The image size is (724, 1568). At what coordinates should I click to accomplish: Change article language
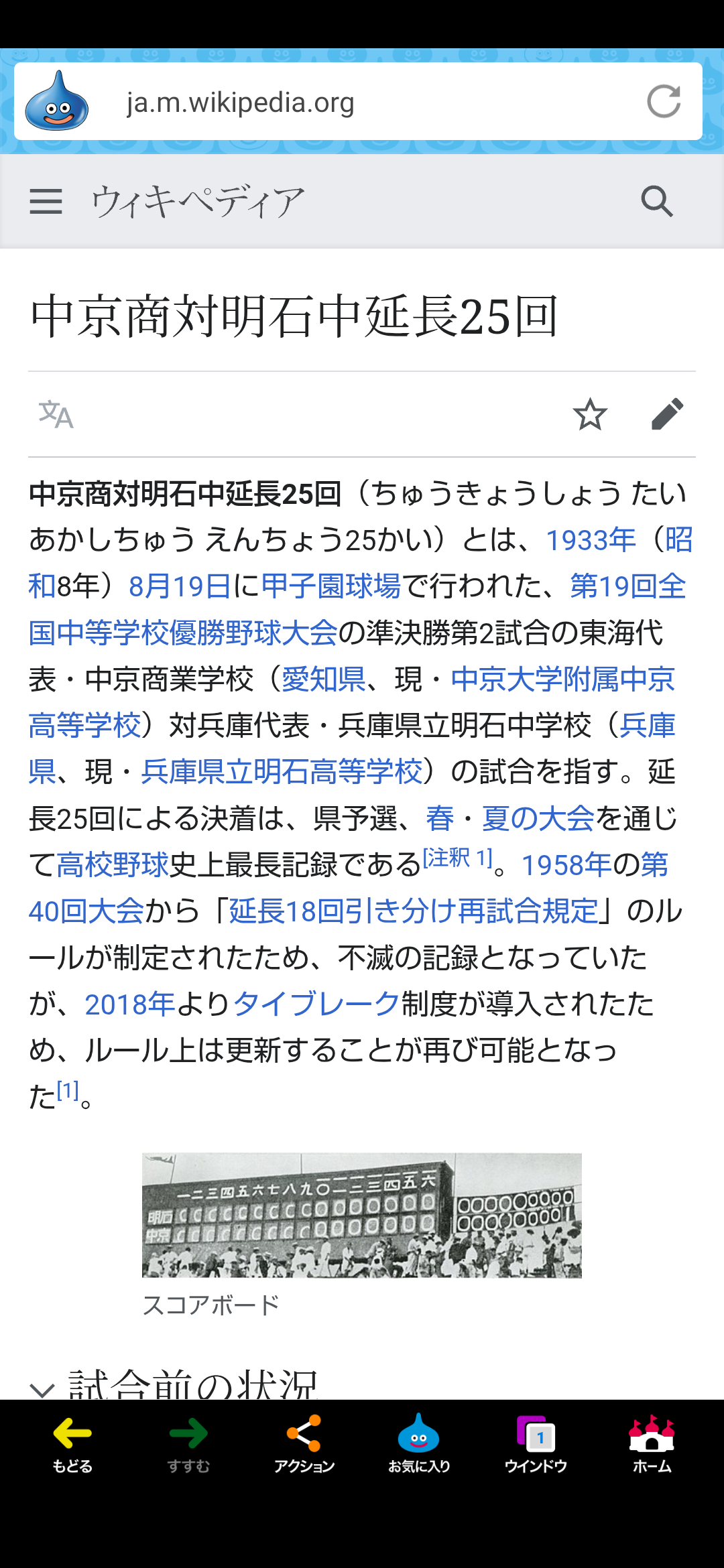point(56,414)
